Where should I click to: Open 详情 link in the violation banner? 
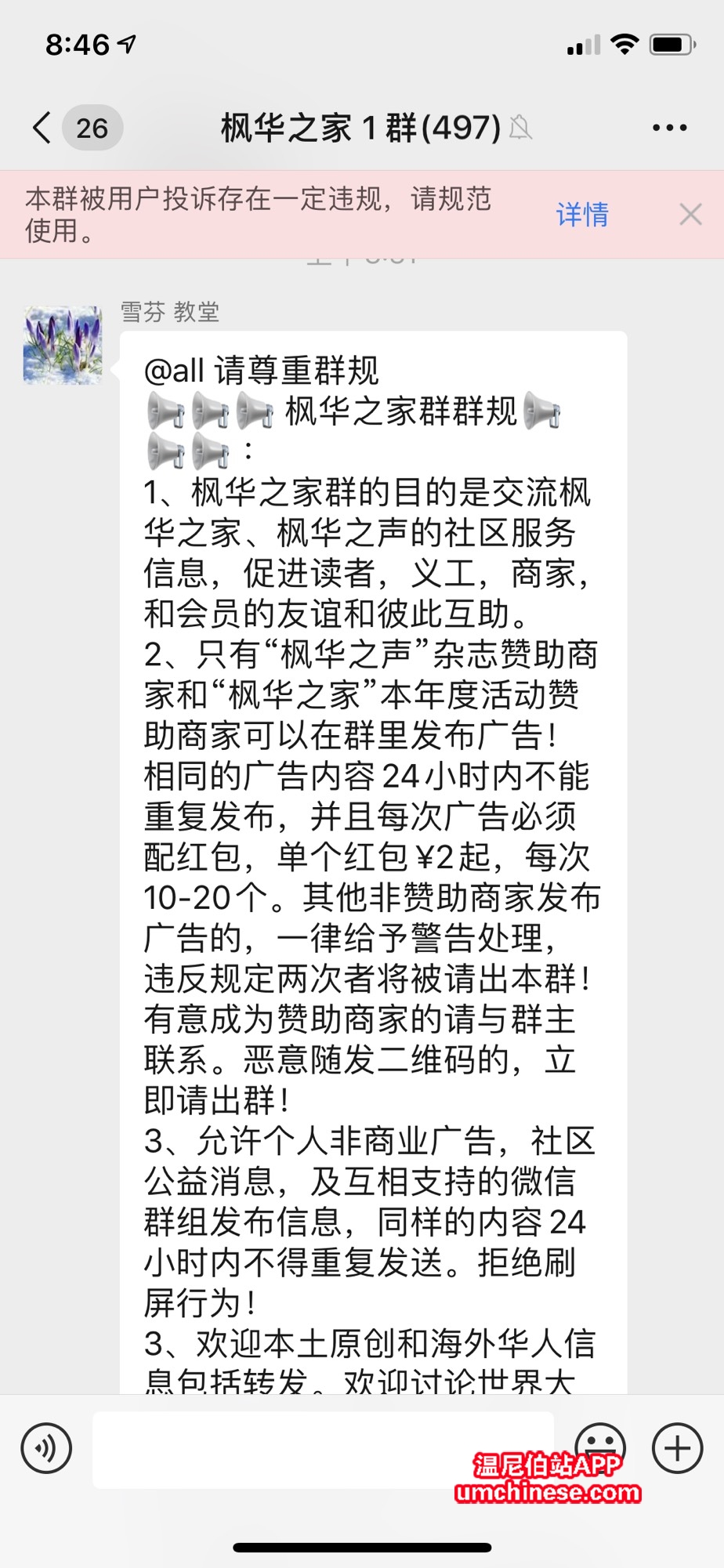tap(581, 214)
